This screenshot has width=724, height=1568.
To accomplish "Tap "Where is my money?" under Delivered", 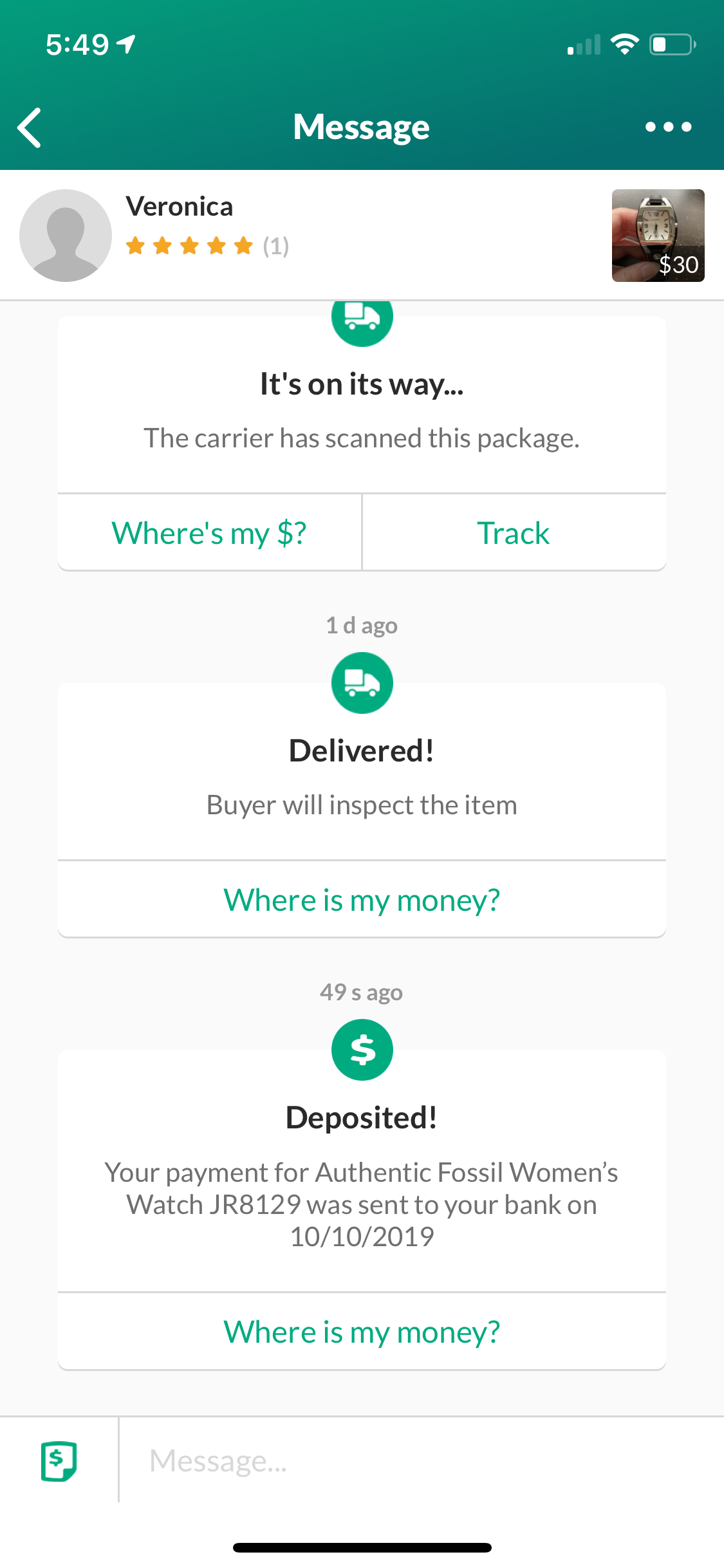I will (x=362, y=900).
